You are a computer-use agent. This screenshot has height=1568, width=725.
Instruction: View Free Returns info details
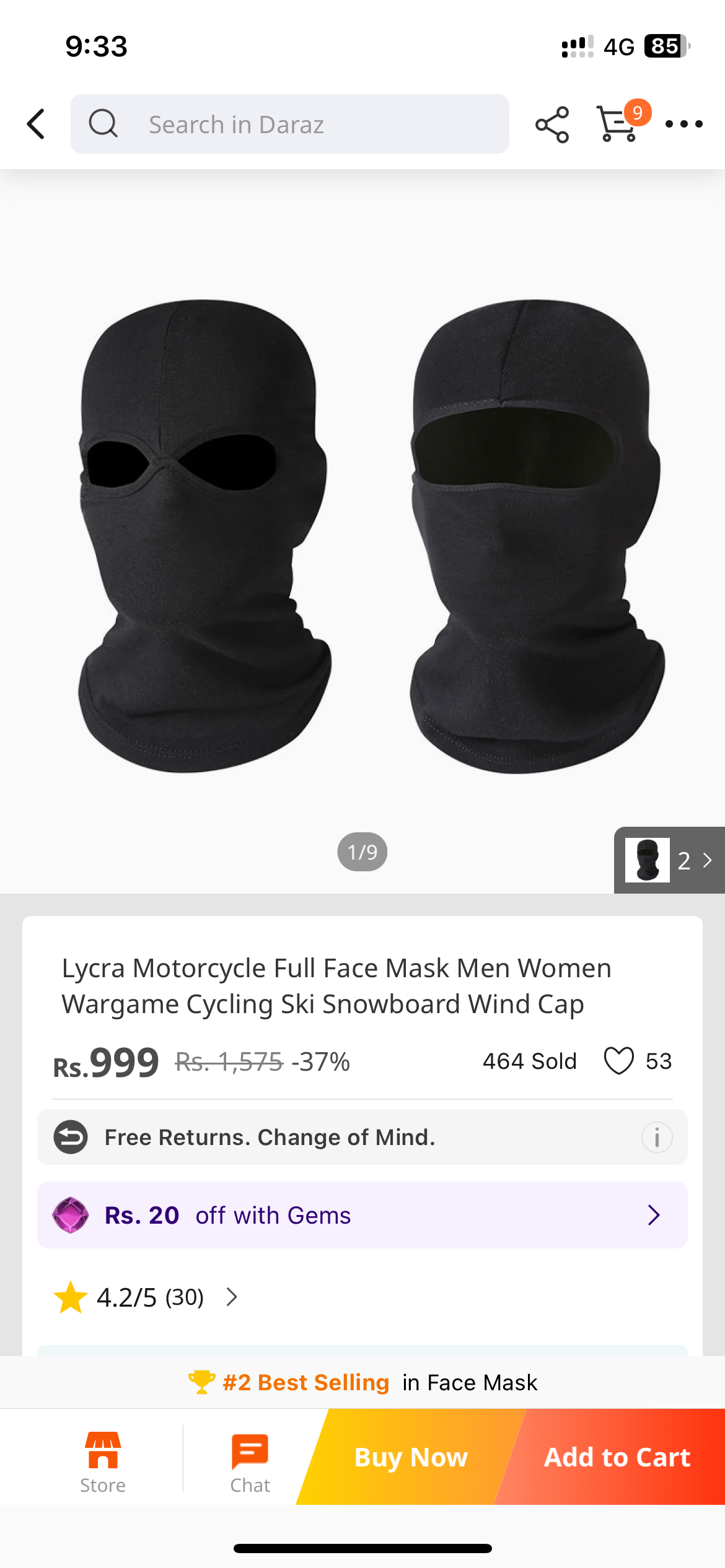coord(657,1137)
